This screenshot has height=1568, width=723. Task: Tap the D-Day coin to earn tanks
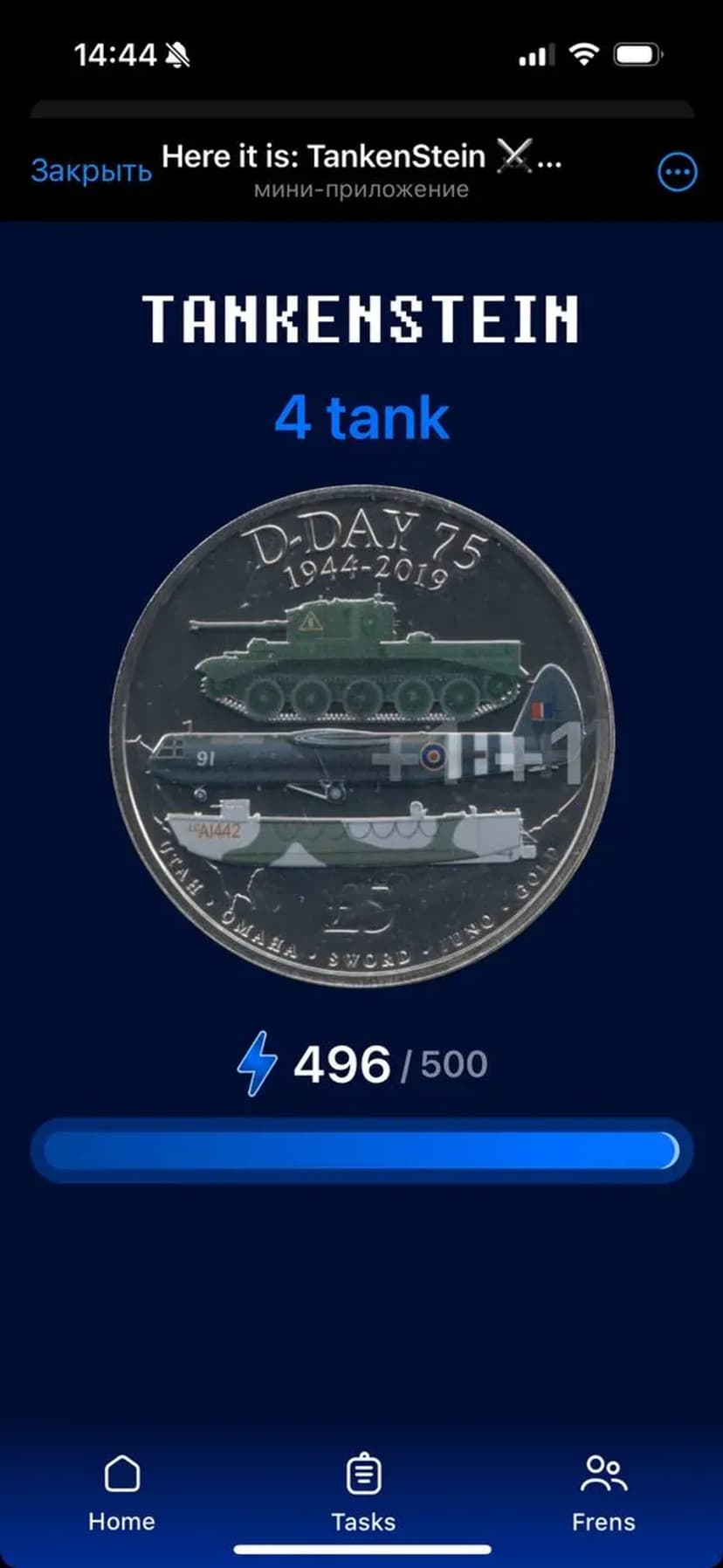click(361, 736)
